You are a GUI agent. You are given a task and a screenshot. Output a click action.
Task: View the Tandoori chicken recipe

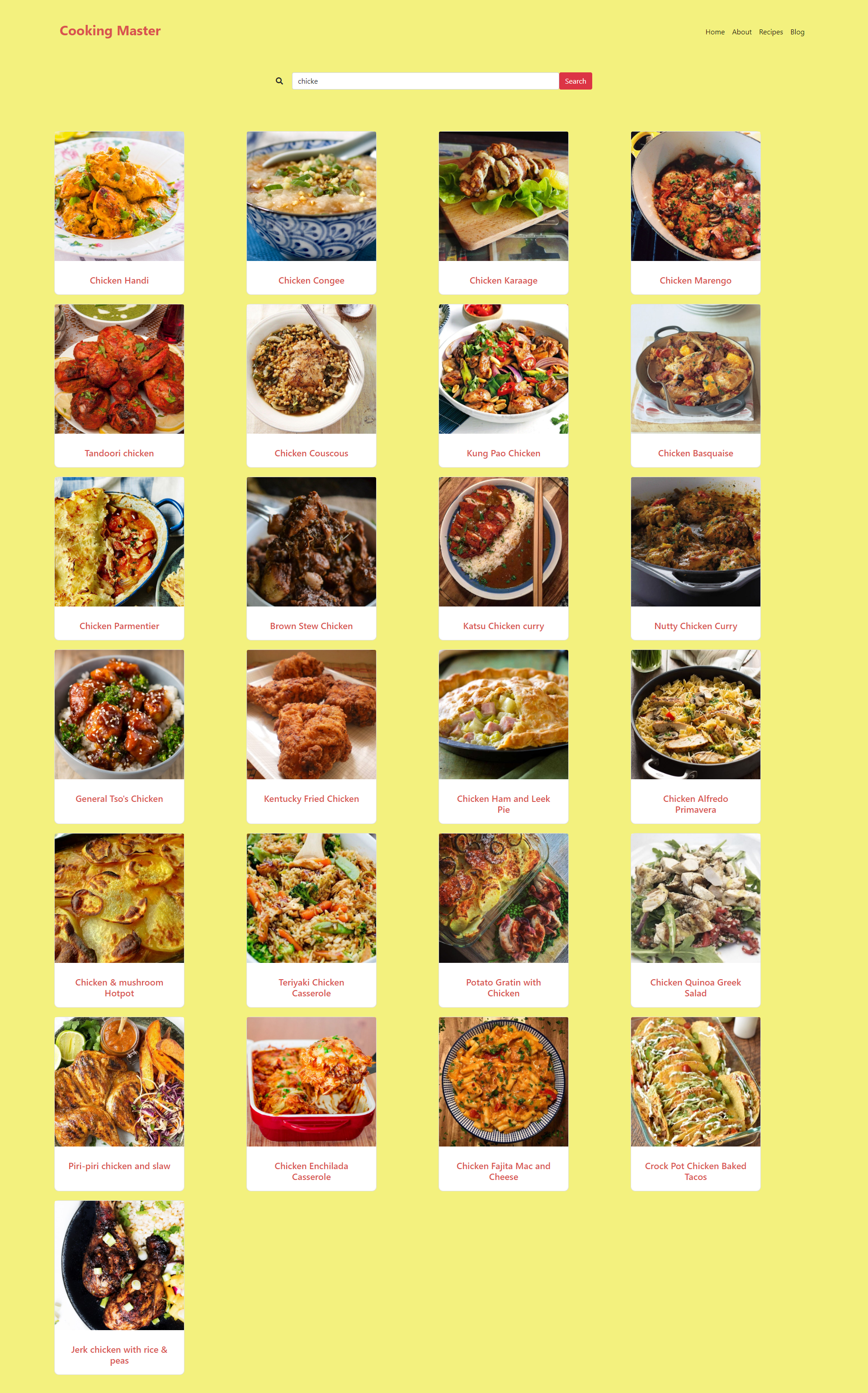119,385
